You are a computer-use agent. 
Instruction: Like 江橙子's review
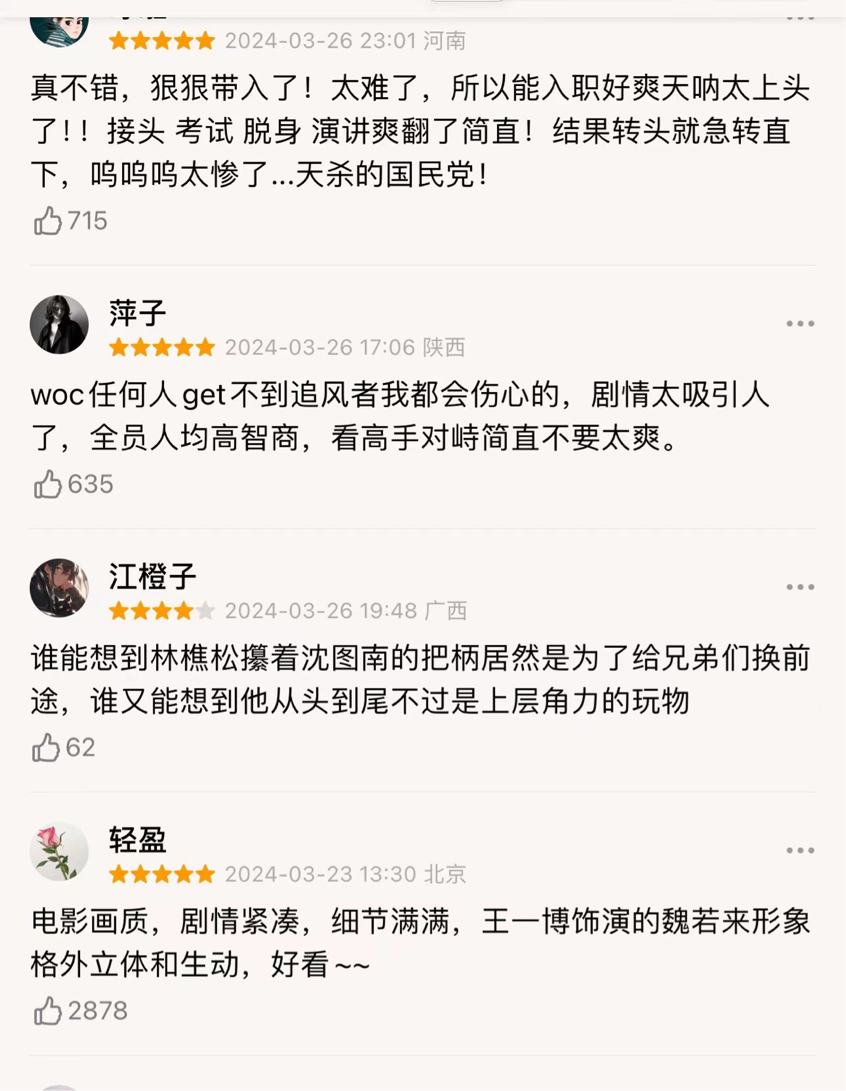(48, 747)
